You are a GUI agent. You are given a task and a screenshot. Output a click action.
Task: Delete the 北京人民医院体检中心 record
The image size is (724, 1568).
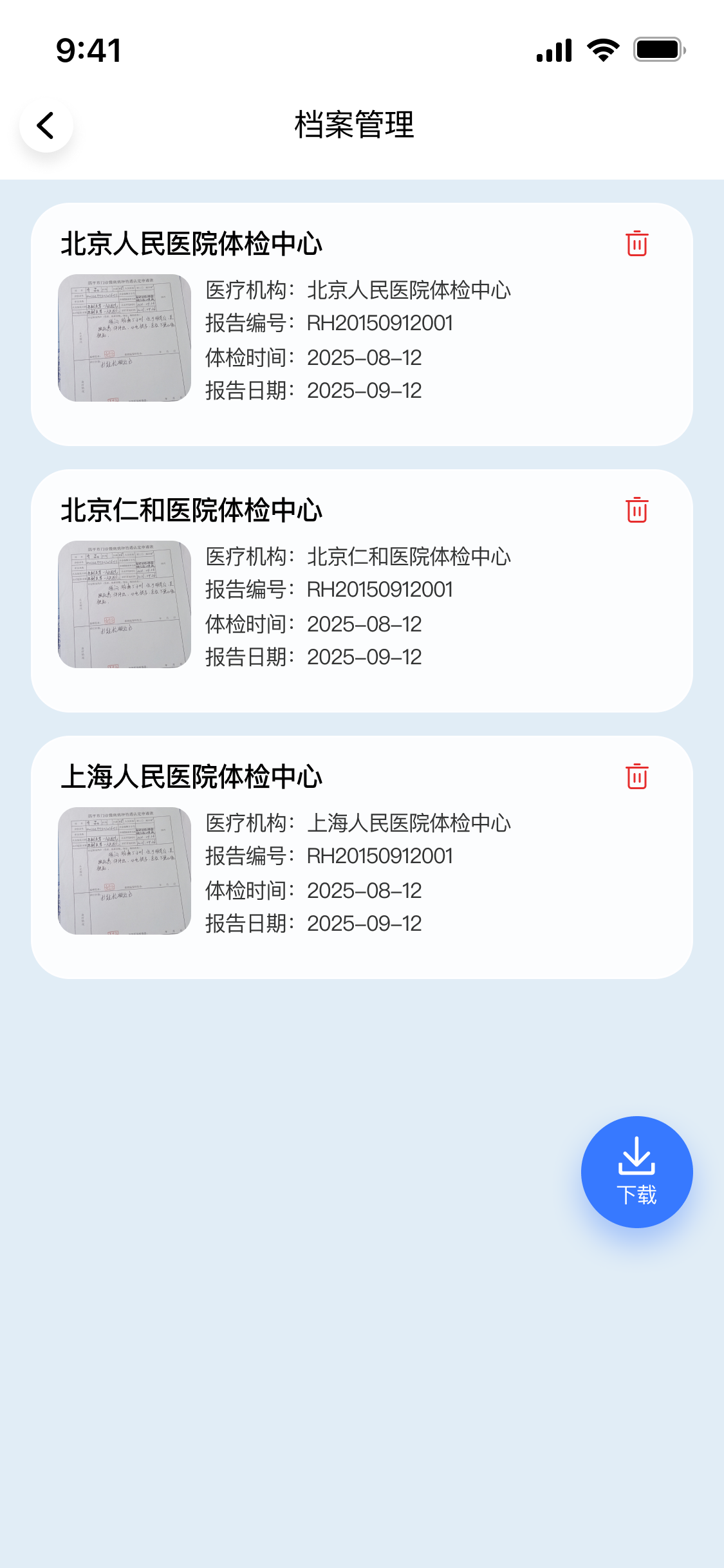coord(636,243)
